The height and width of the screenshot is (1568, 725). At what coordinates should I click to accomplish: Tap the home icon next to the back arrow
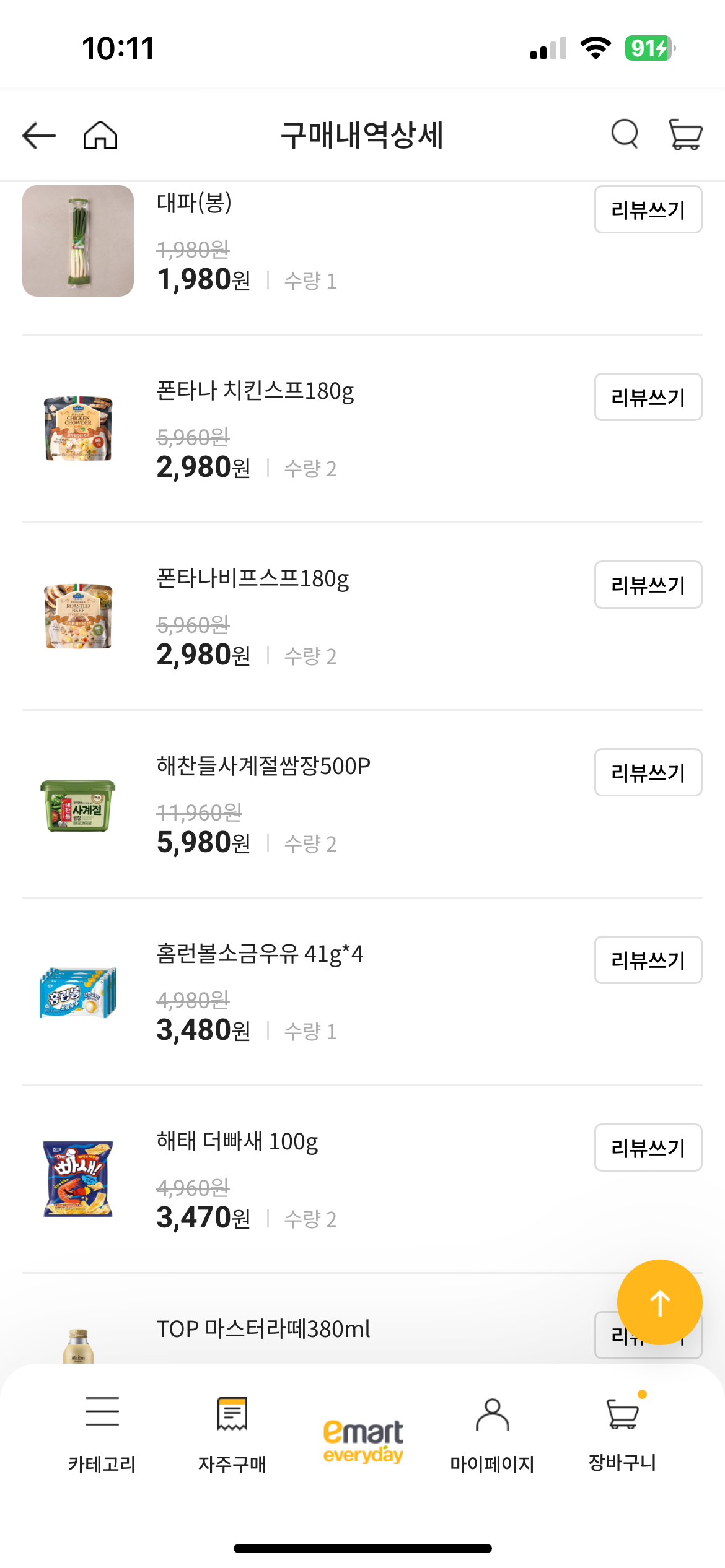coord(100,135)
